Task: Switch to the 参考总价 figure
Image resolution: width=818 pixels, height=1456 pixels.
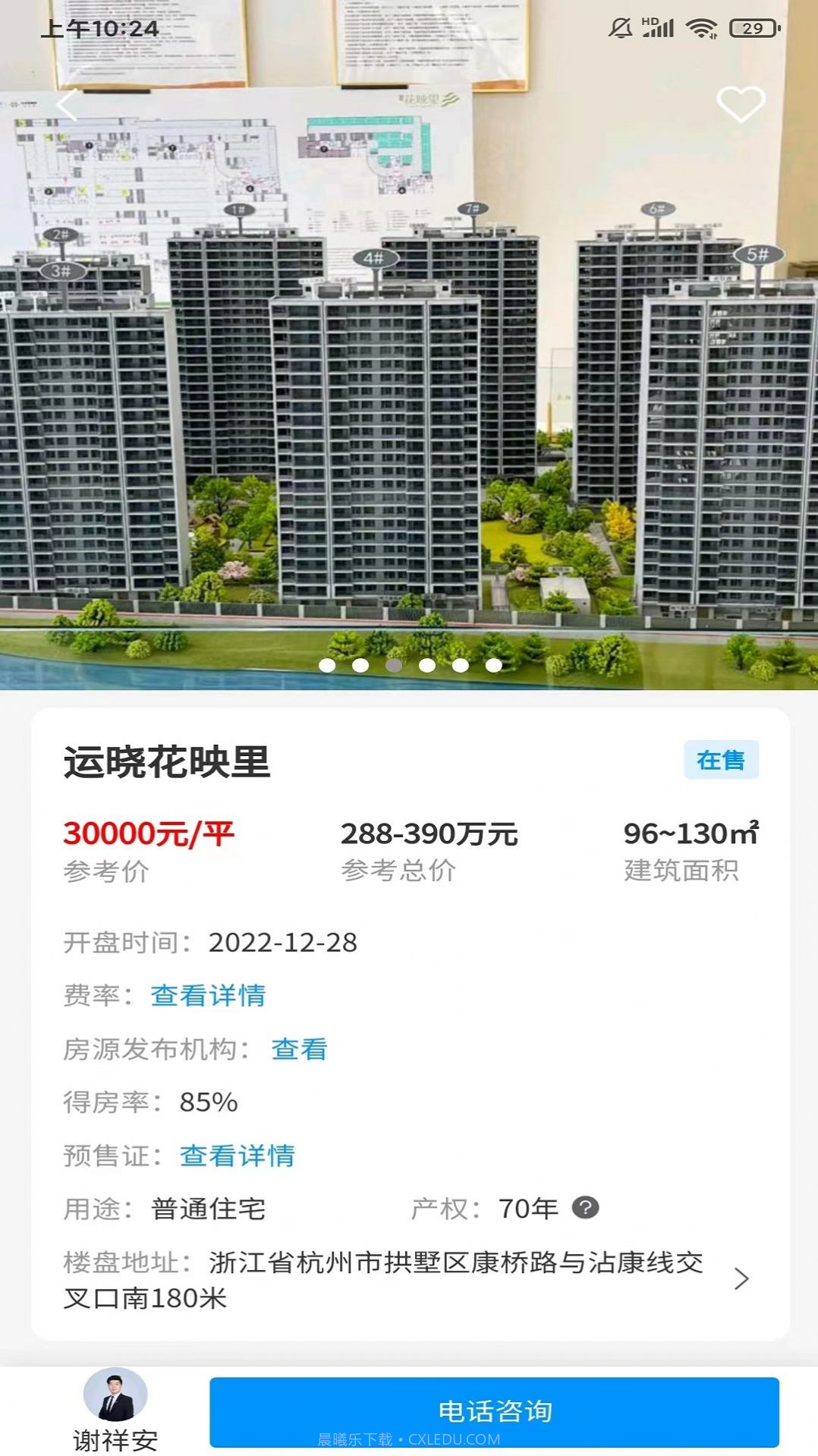Action: [429, 834]
